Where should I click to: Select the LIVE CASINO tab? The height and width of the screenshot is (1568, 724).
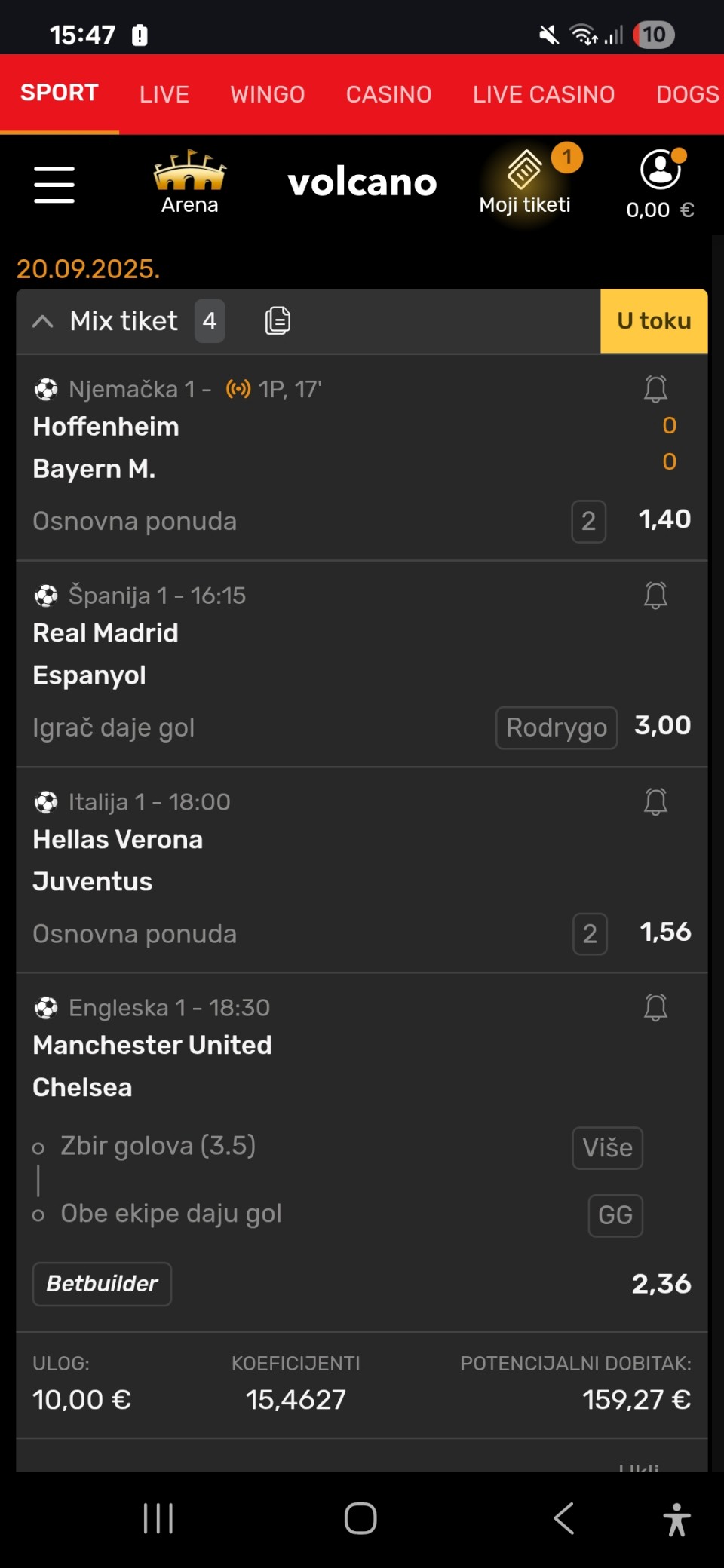[x=543, y=94]
